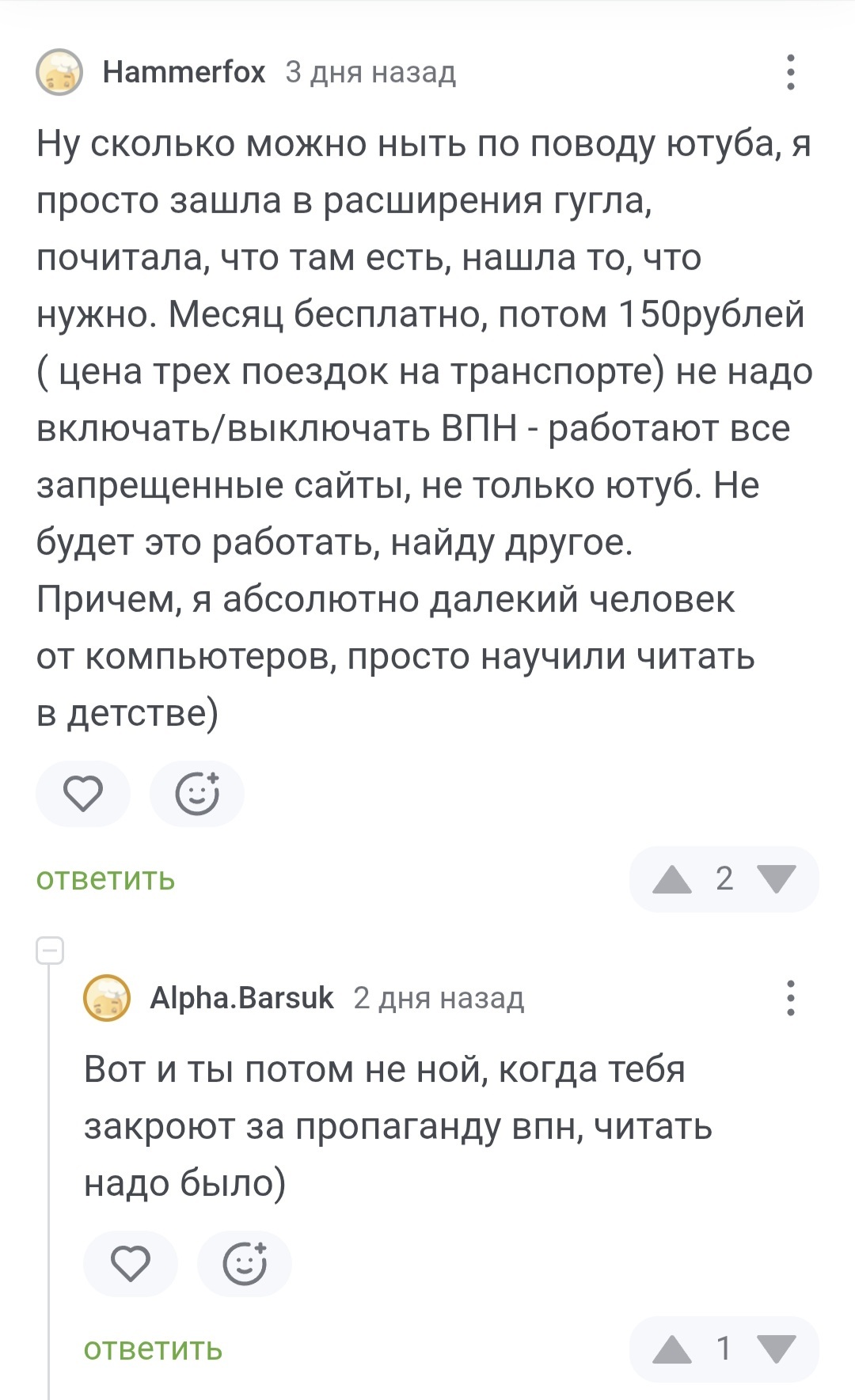Add emoji reaction to Alpha.Barsuk's reply

click(245, 1264)
